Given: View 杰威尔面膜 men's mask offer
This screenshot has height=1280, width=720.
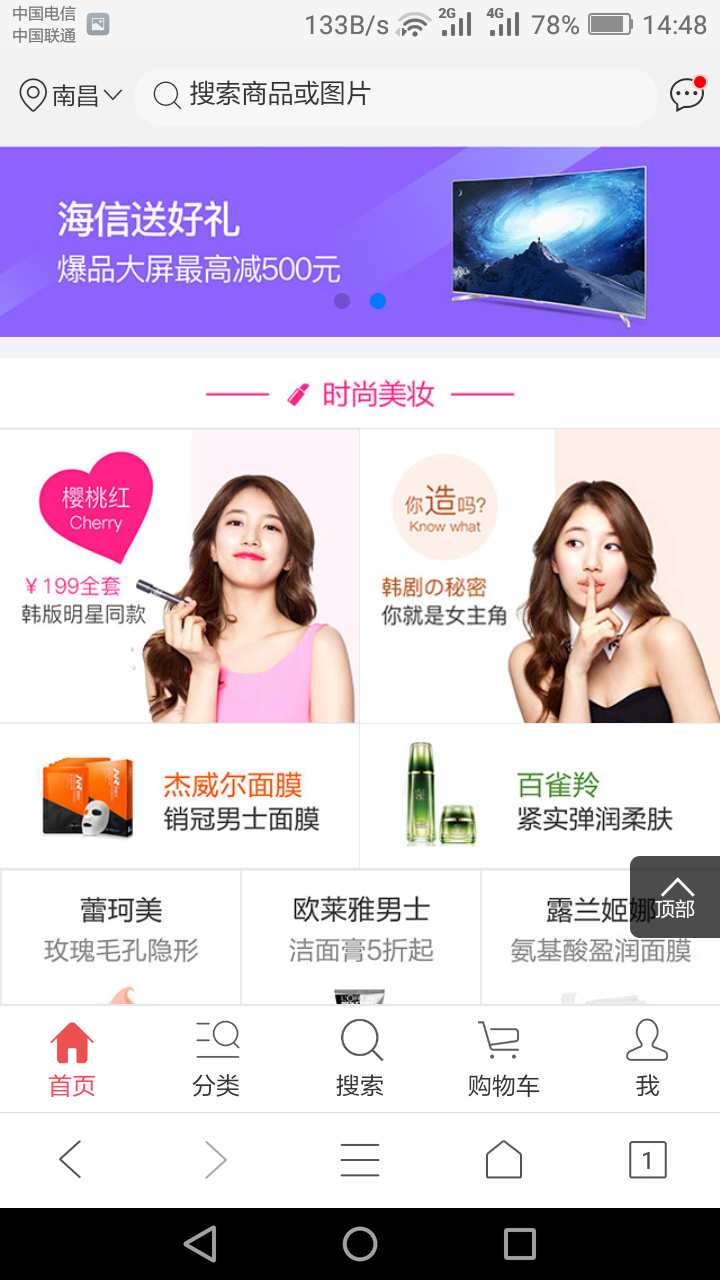Looking at the screenshot, I should (x=179, y=797).
